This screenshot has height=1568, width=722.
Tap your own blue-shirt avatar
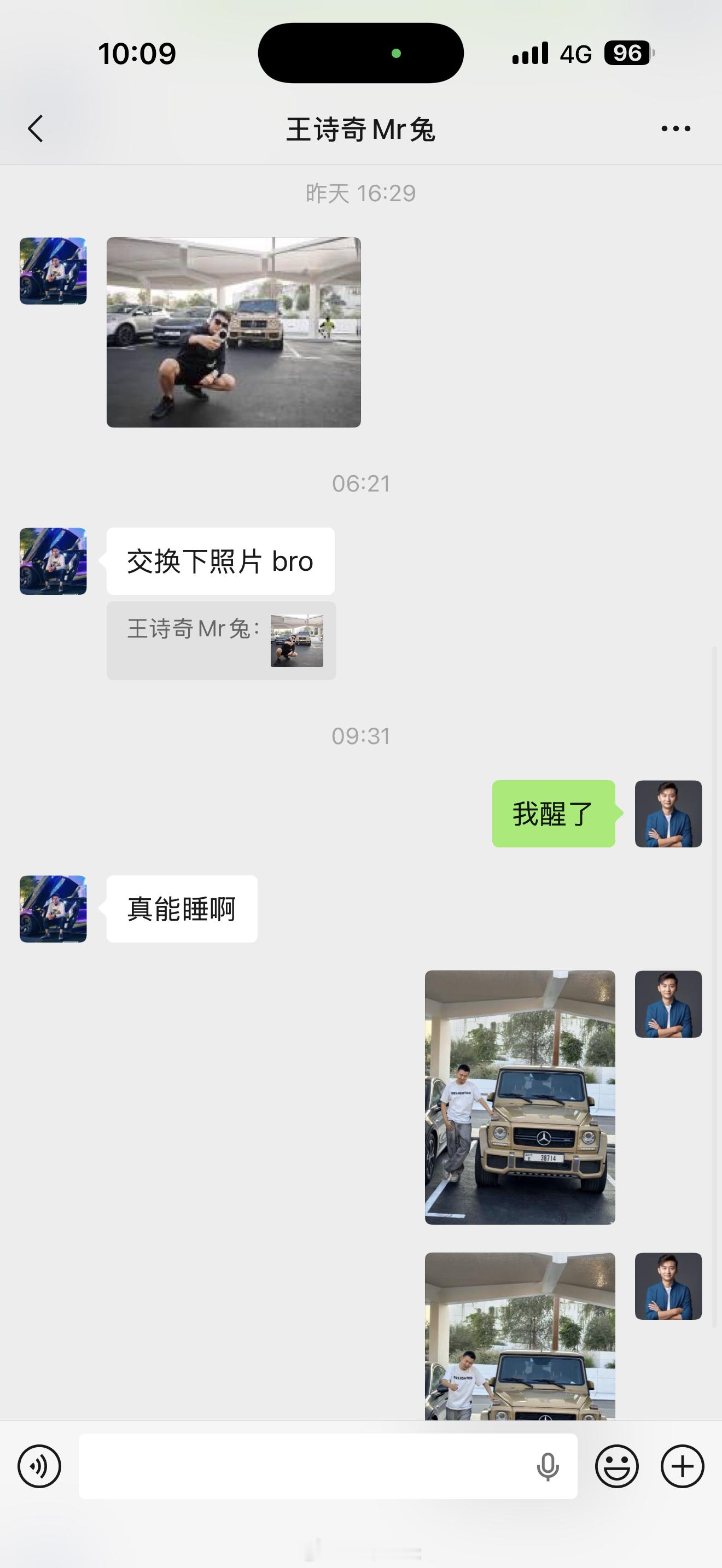668,815
